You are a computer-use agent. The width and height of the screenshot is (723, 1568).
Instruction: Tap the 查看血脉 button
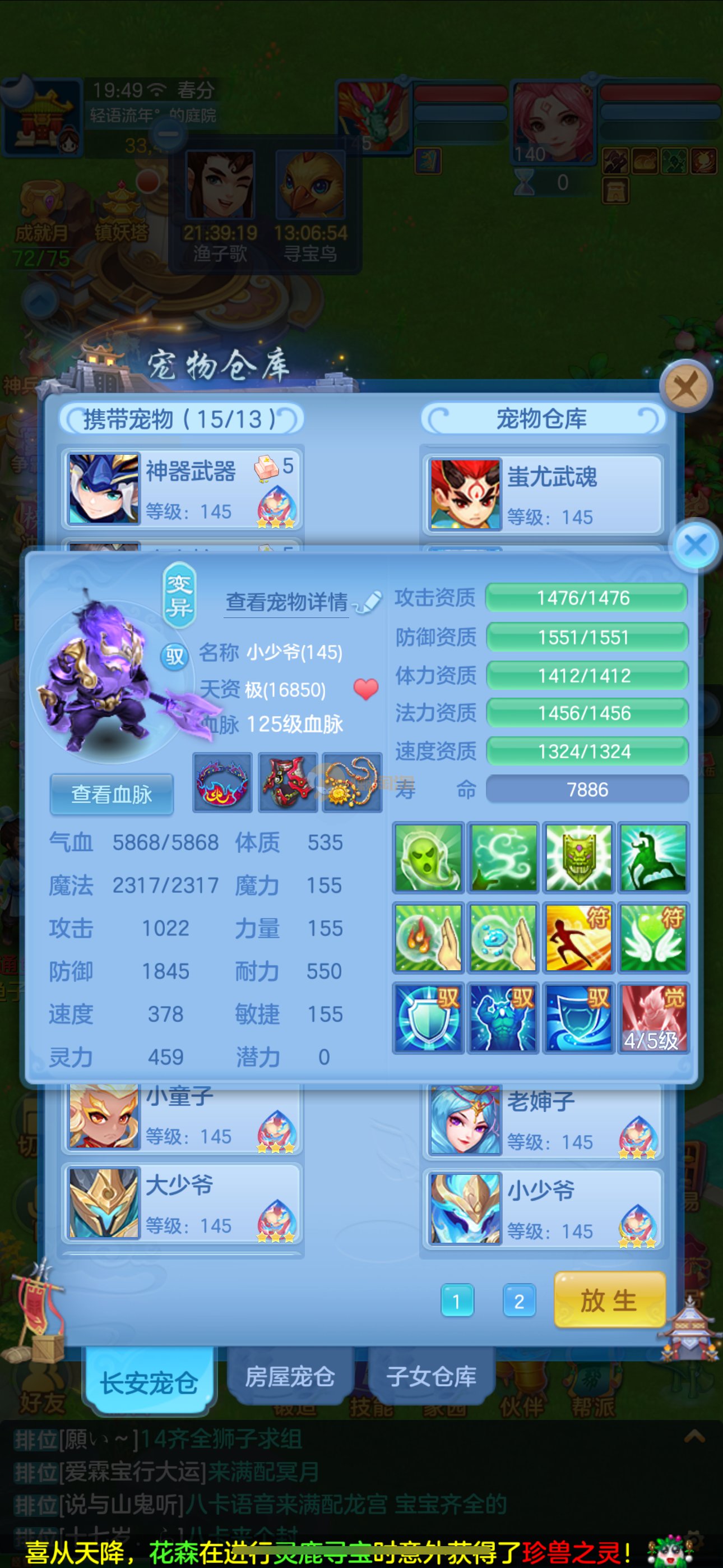pyautogui.click(x=112, y=794)
